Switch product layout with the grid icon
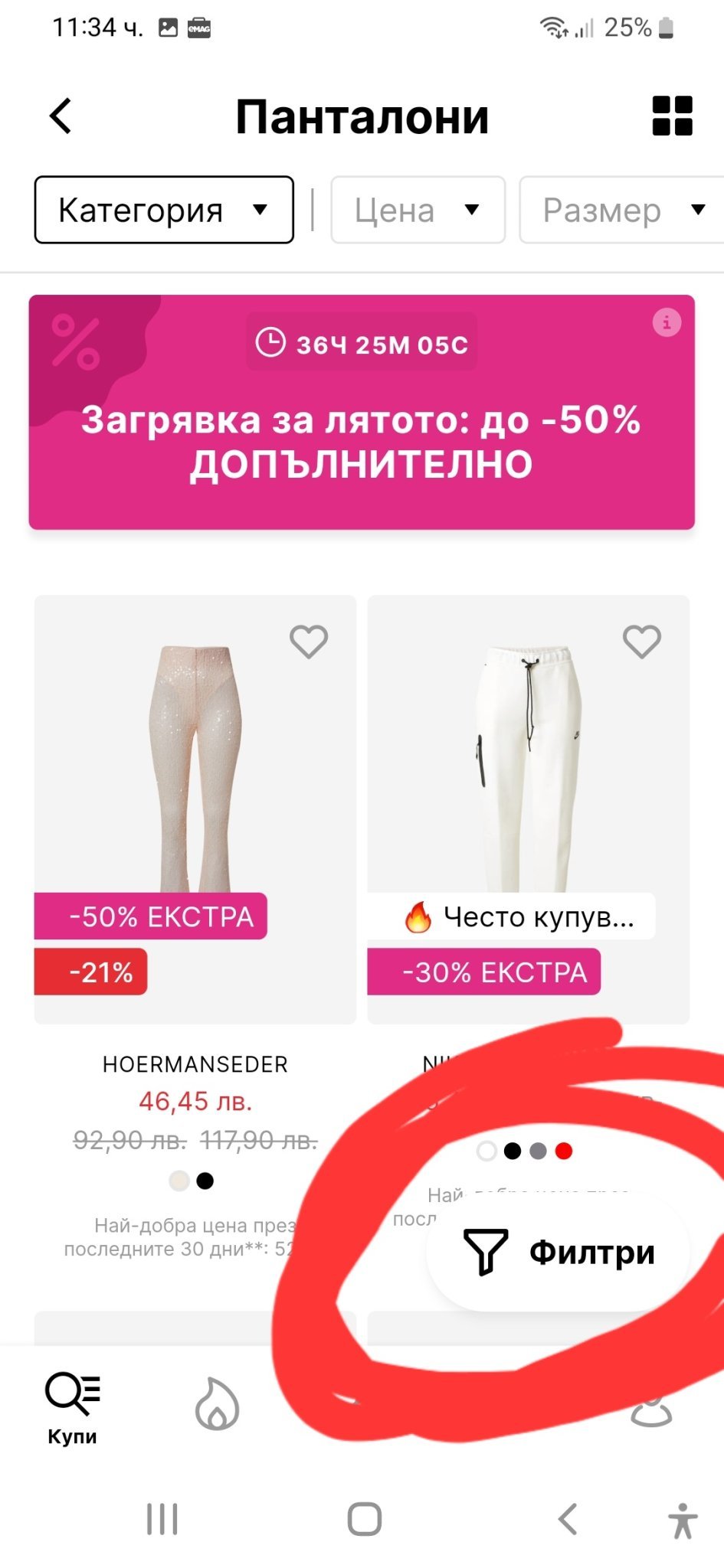This screenshot has height=1568, width=724. coord(672,116)
